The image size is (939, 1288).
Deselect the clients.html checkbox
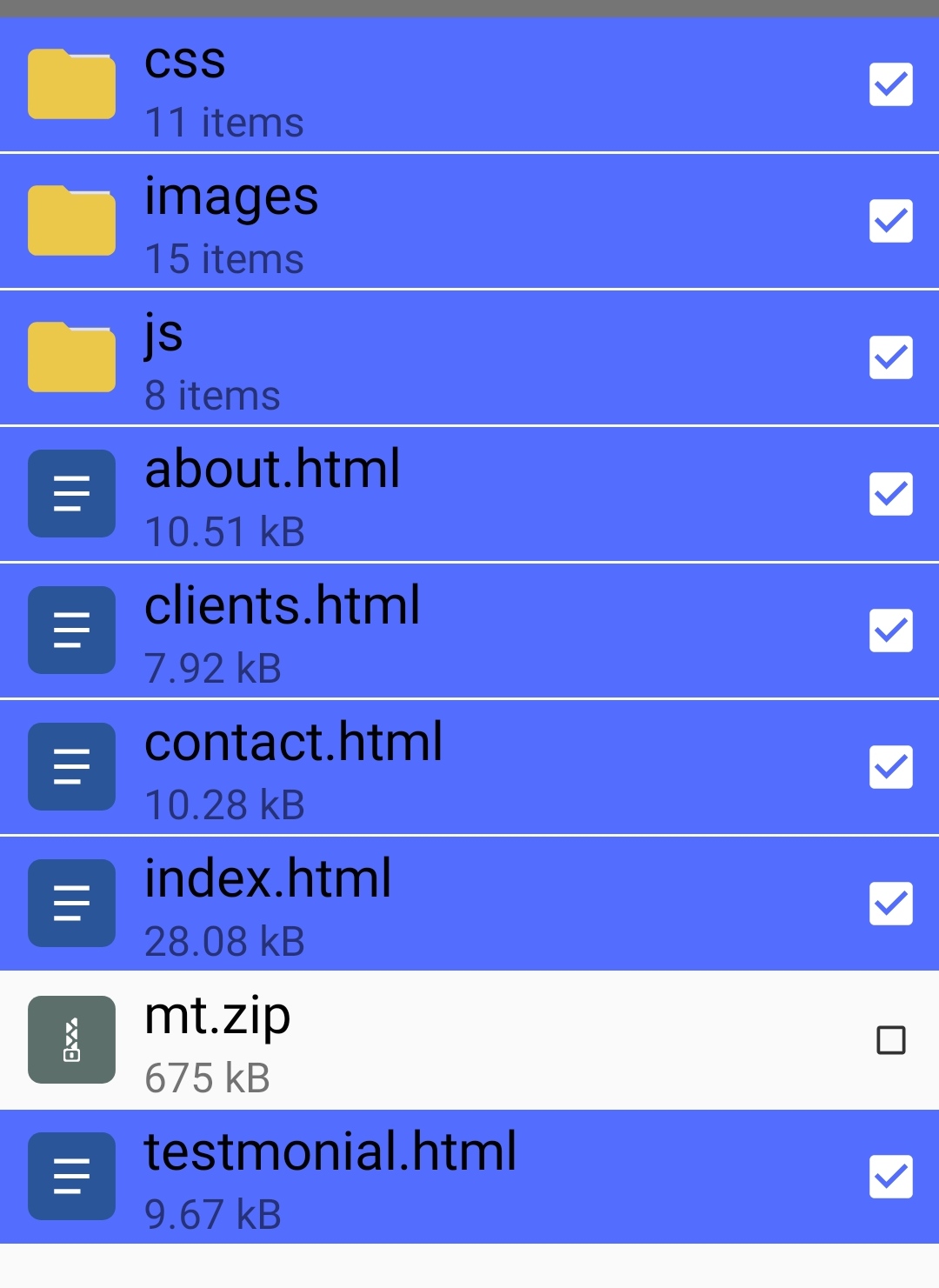coord(890,631)
